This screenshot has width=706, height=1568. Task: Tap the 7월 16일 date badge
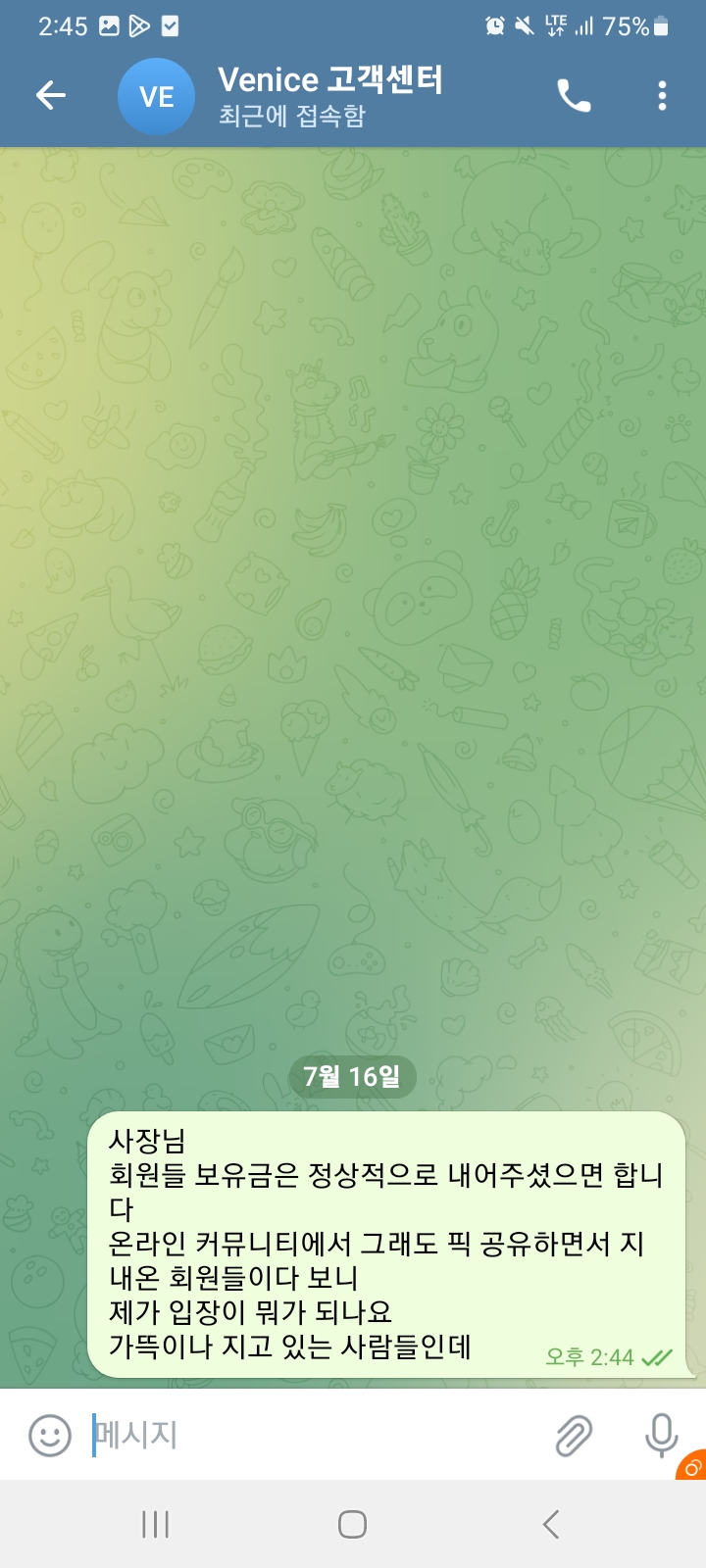click(x=352, y=1077)
